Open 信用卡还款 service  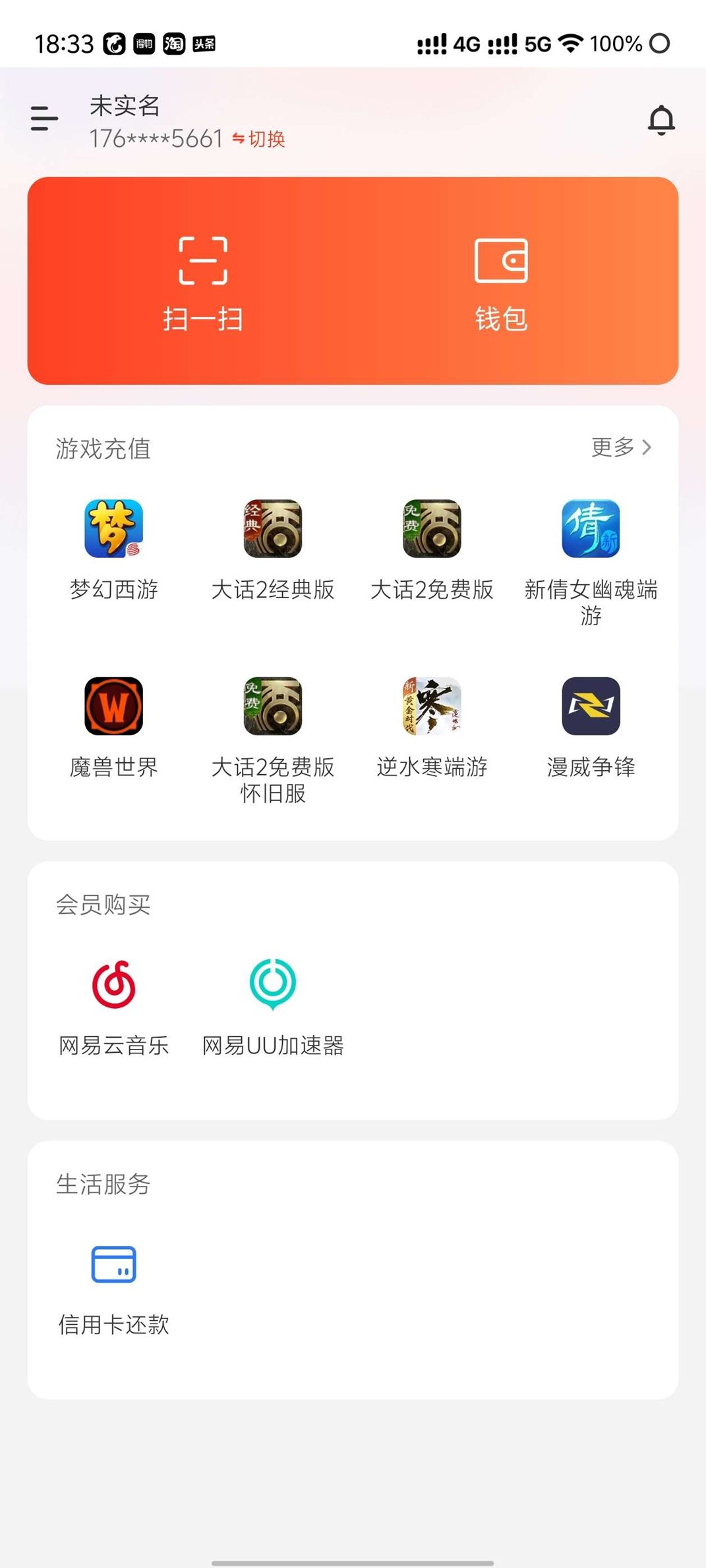click(x=114, y=1285)
